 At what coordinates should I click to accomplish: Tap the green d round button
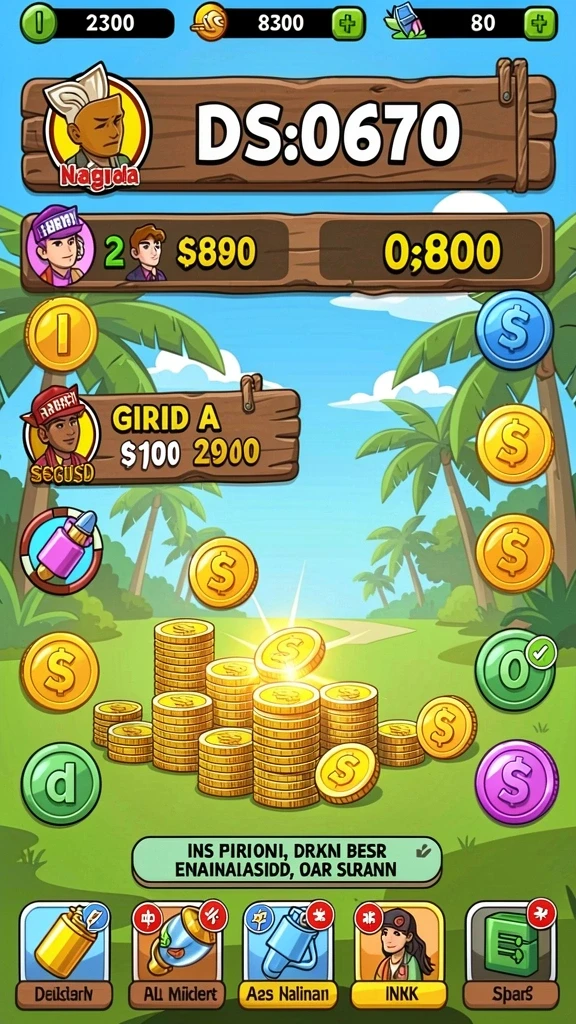[x=61, y=783]
